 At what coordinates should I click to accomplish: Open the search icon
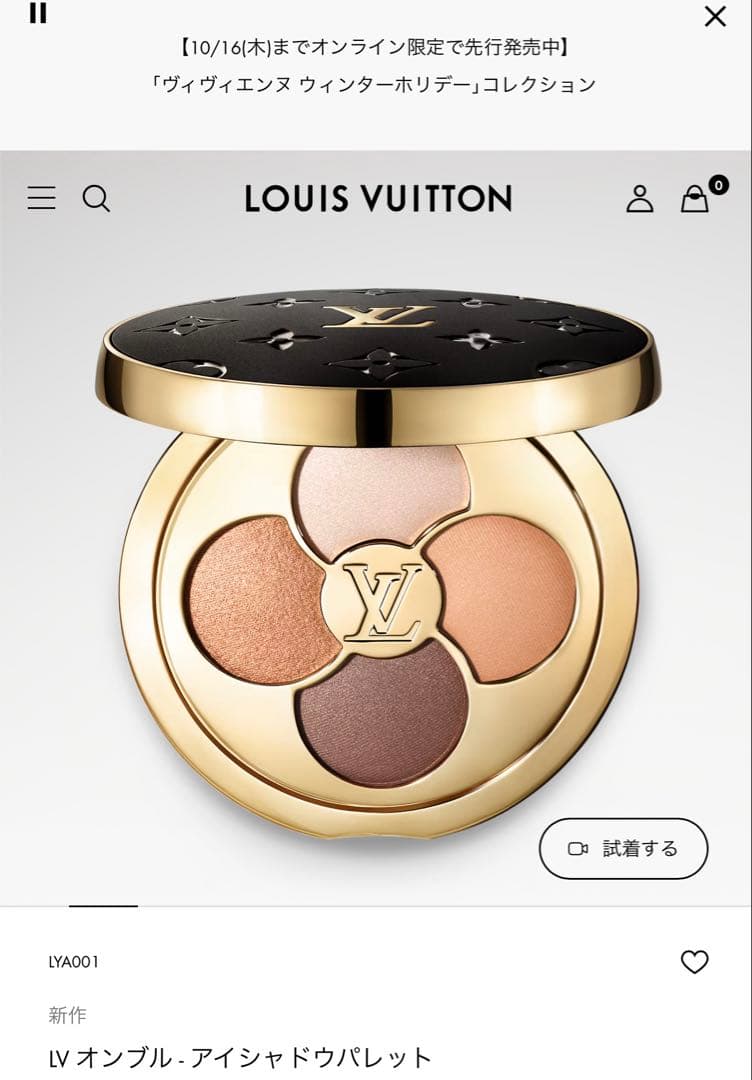coord(96,198)
